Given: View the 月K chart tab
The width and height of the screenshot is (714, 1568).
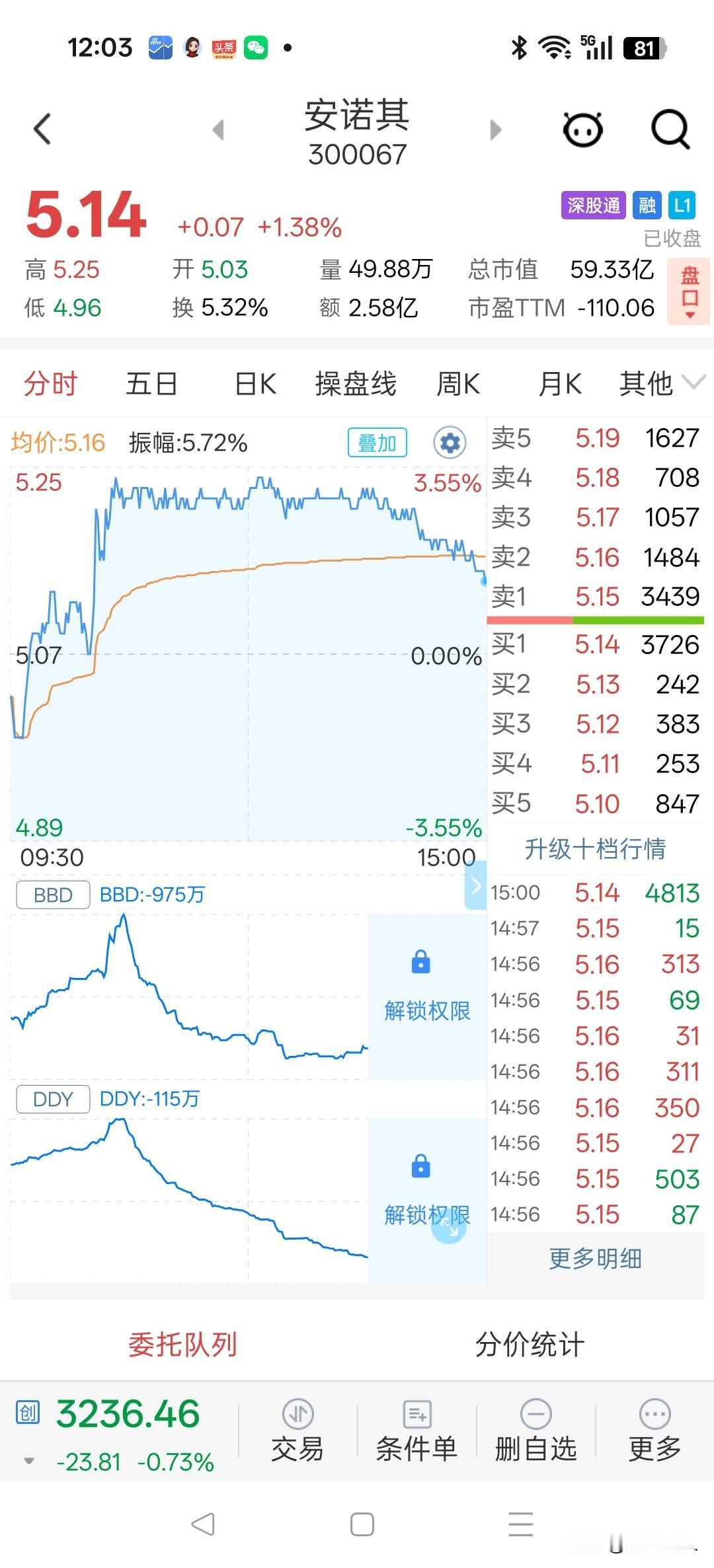Looking at the screenshot, I should 560,384.
